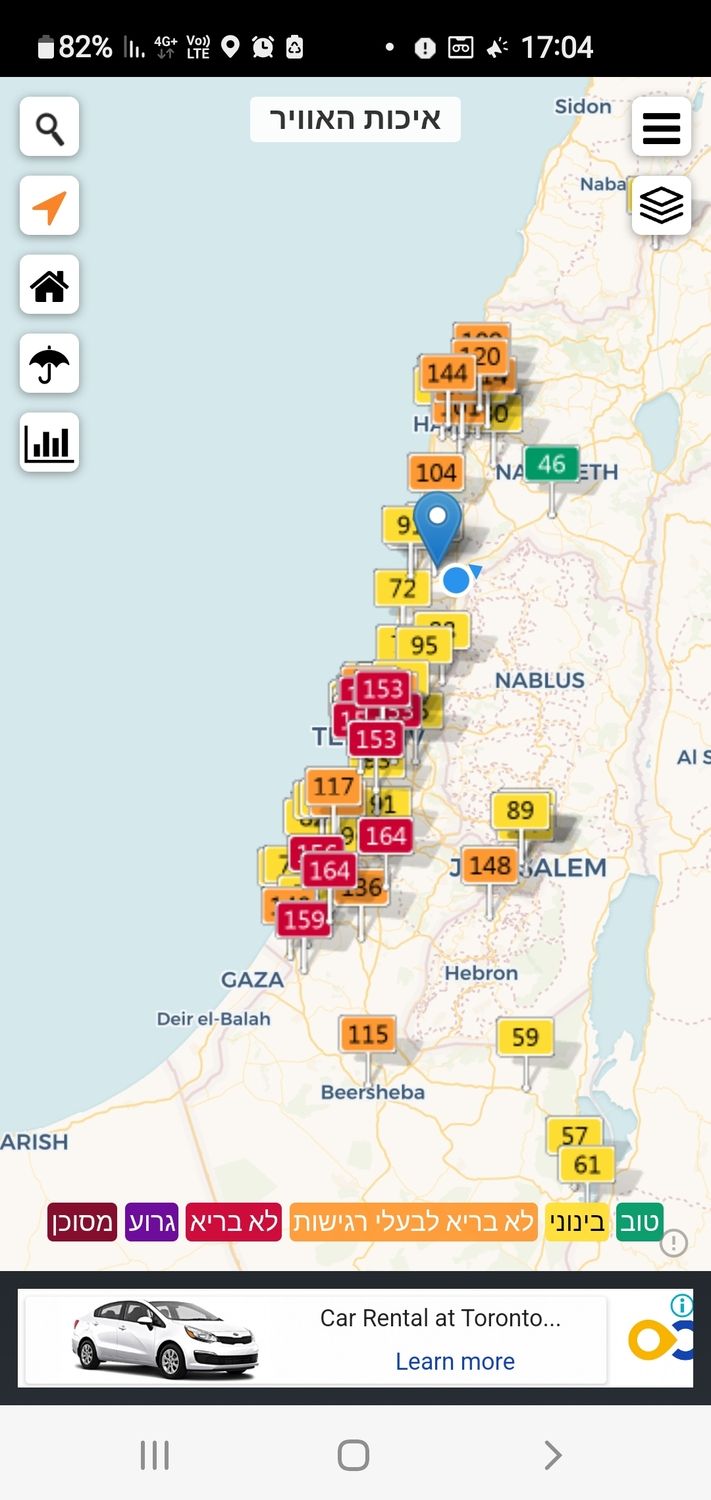This screenshot has height=1500, width=711.
Task: Go to the home screen icon
Action: pyautogui.click(x=49, y=285)
